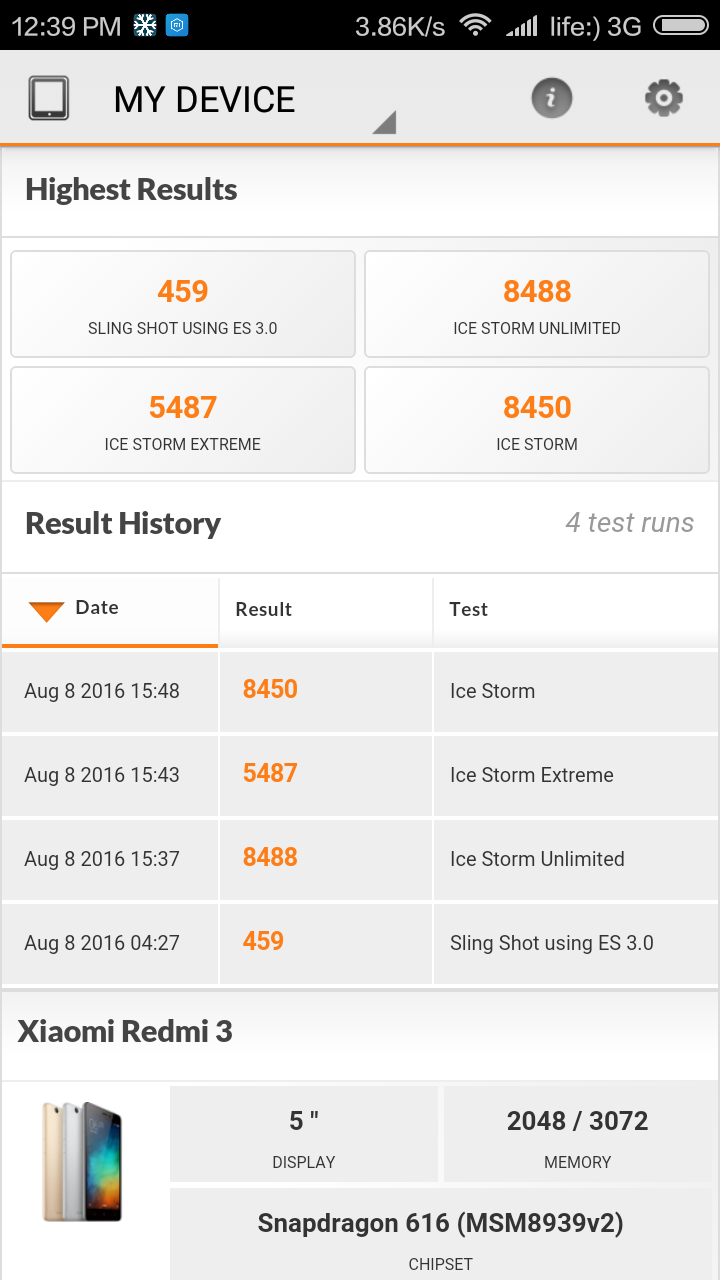Screen dimensions: 720x1280
Task: Open the Aug 8 2016 15:37 Ice Storm Unlimited run
Action: click(x=360, y=859)
